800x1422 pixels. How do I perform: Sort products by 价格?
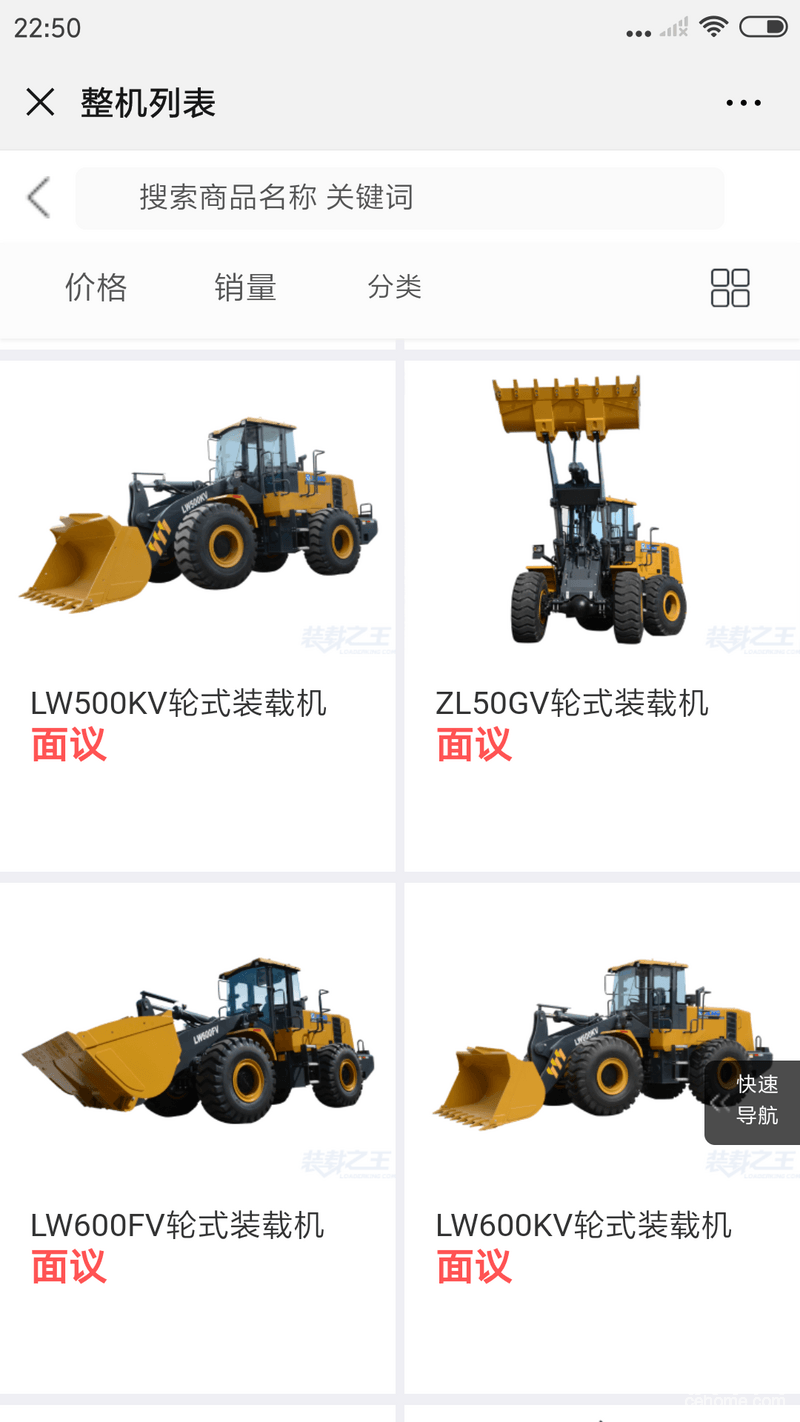96,288
